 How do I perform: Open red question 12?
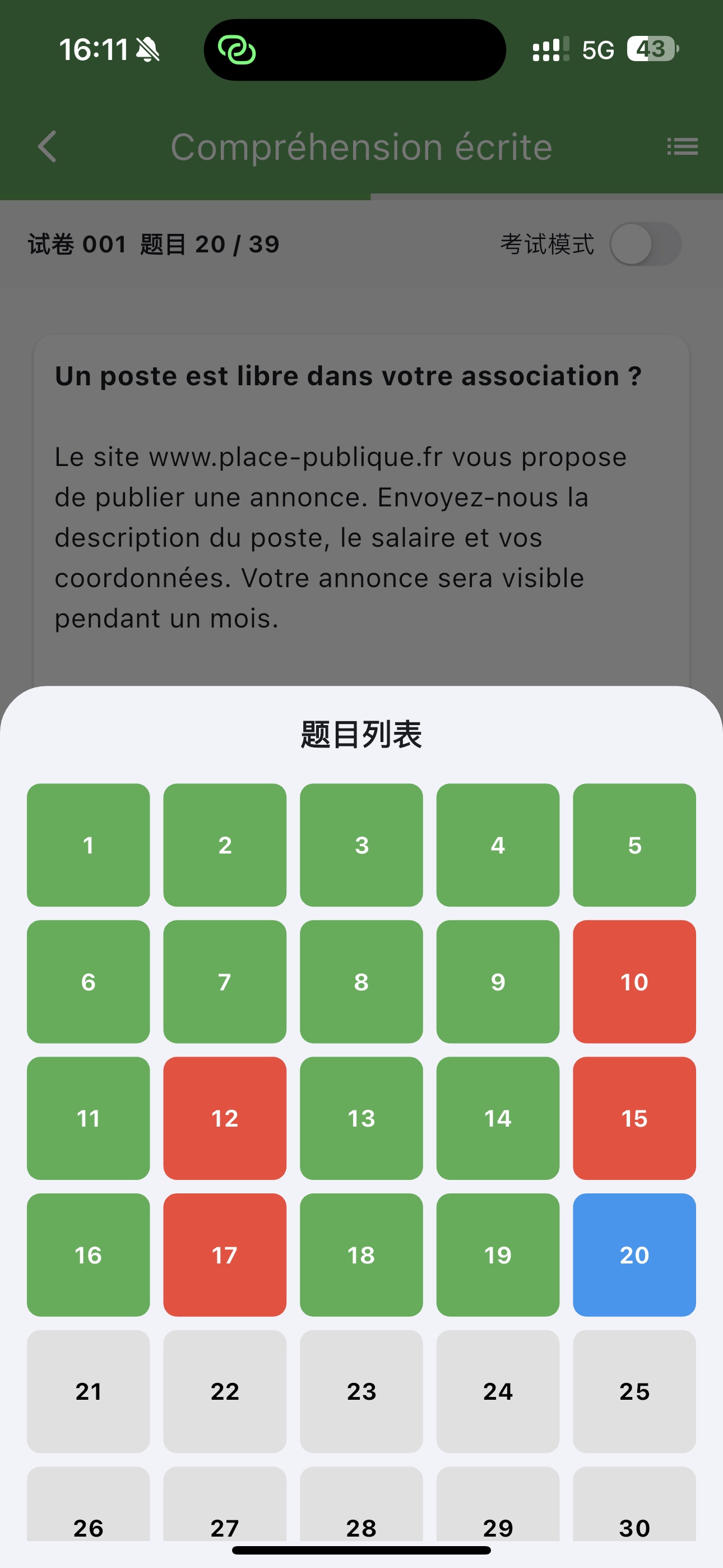225,1118
